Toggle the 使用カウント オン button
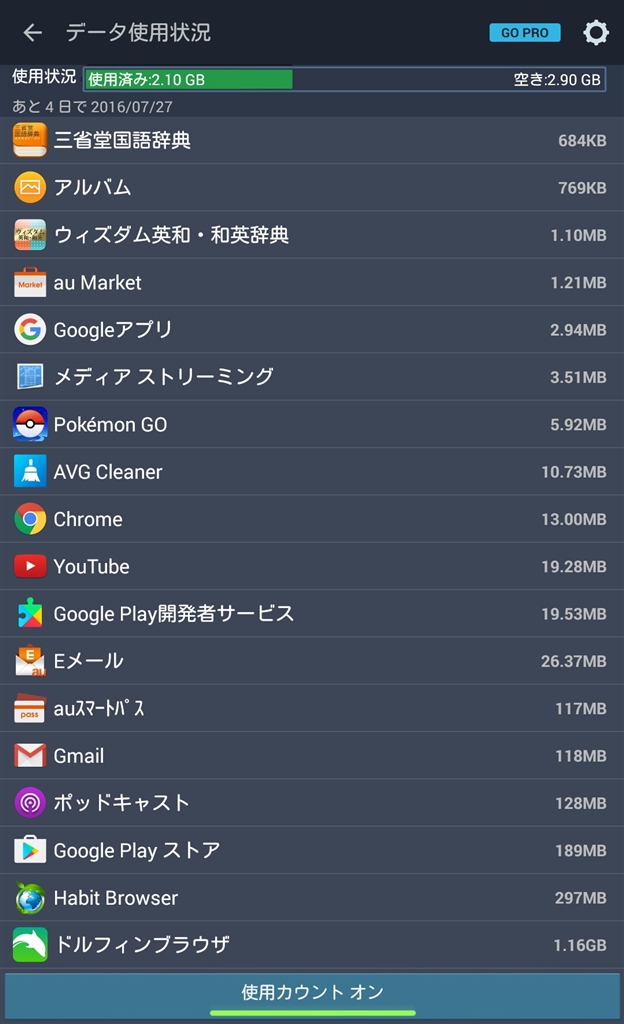This screenshot has width=624, height=1024. click(x=312, y=993)
